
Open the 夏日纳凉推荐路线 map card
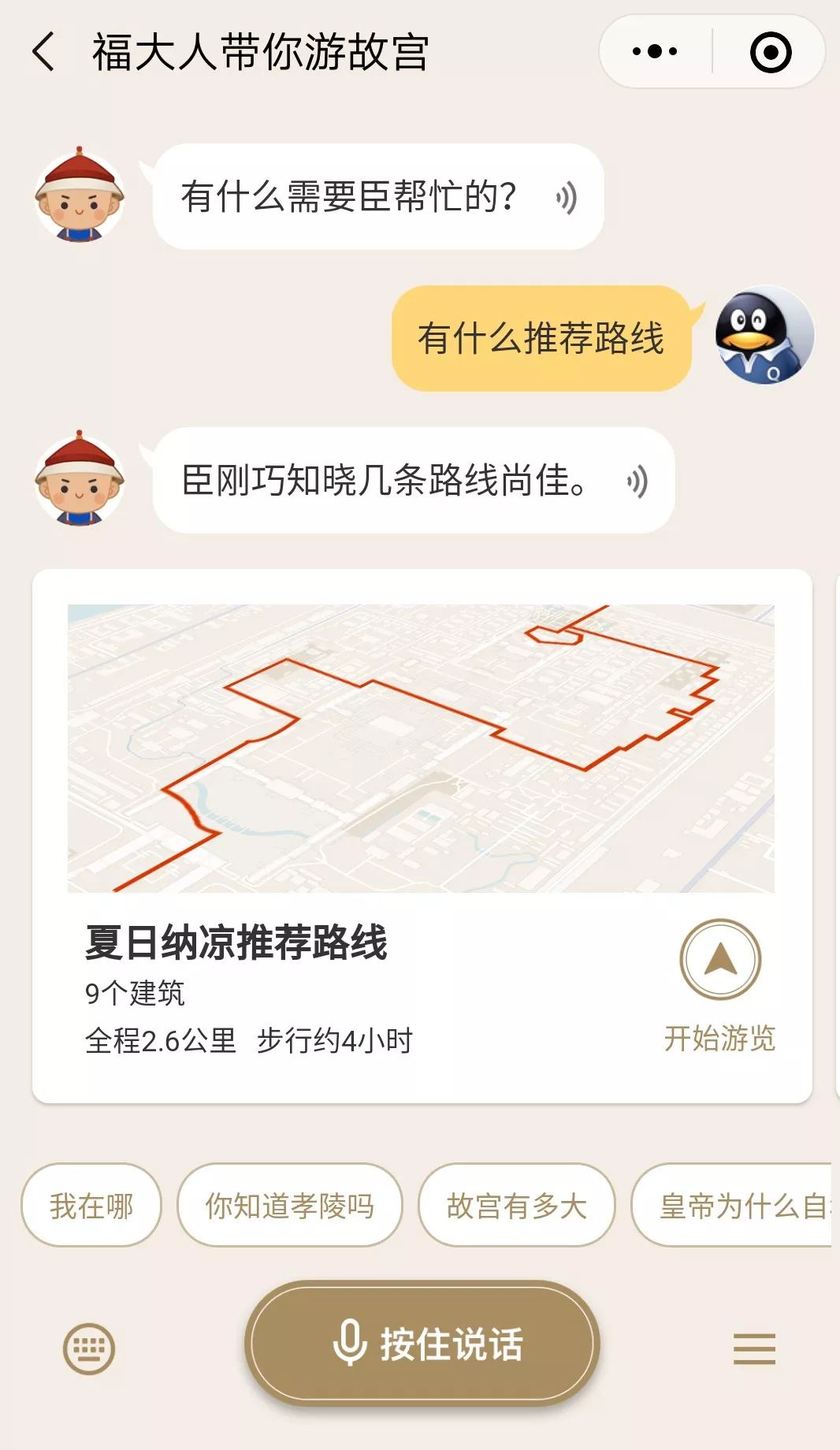pos(421,749)
